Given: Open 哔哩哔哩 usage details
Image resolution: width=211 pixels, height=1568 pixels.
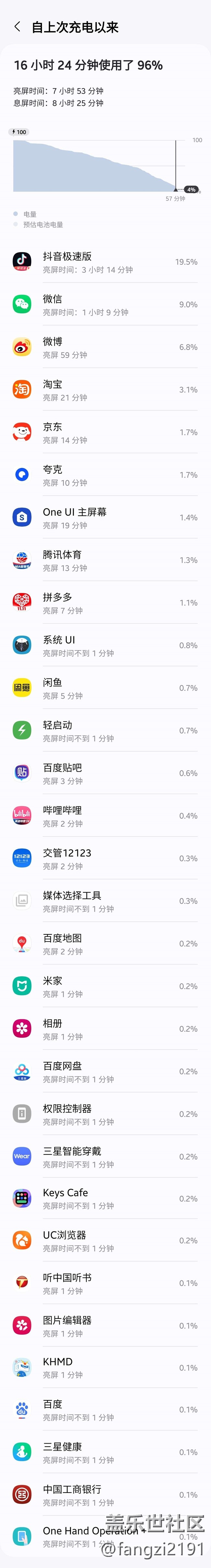Looking at the screenshot, I should 105,816.
